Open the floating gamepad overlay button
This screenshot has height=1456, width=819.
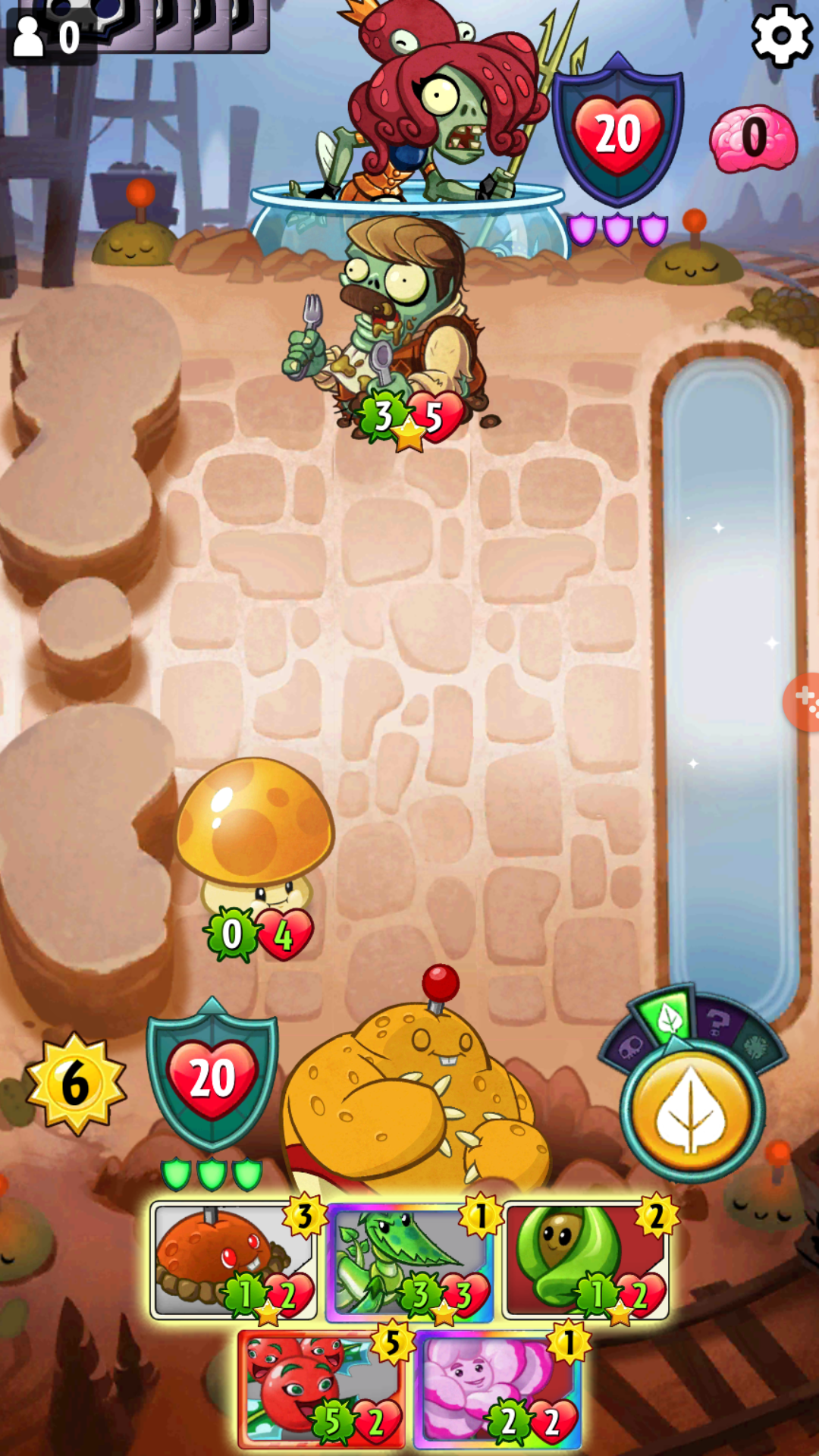pyautogui.click(x=804, y=701)
